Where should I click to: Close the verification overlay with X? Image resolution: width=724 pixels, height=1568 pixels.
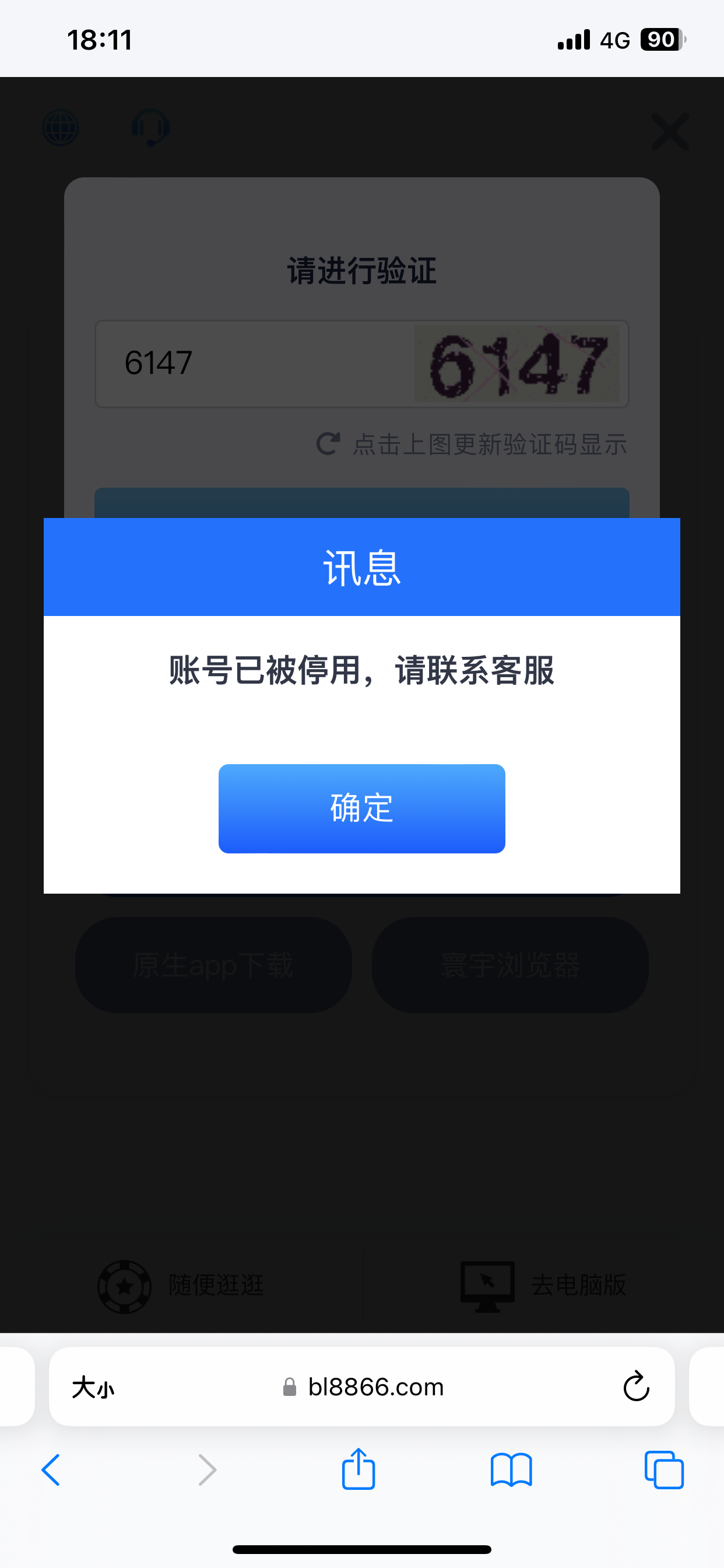pyautogui.click(x=670, y=131)
